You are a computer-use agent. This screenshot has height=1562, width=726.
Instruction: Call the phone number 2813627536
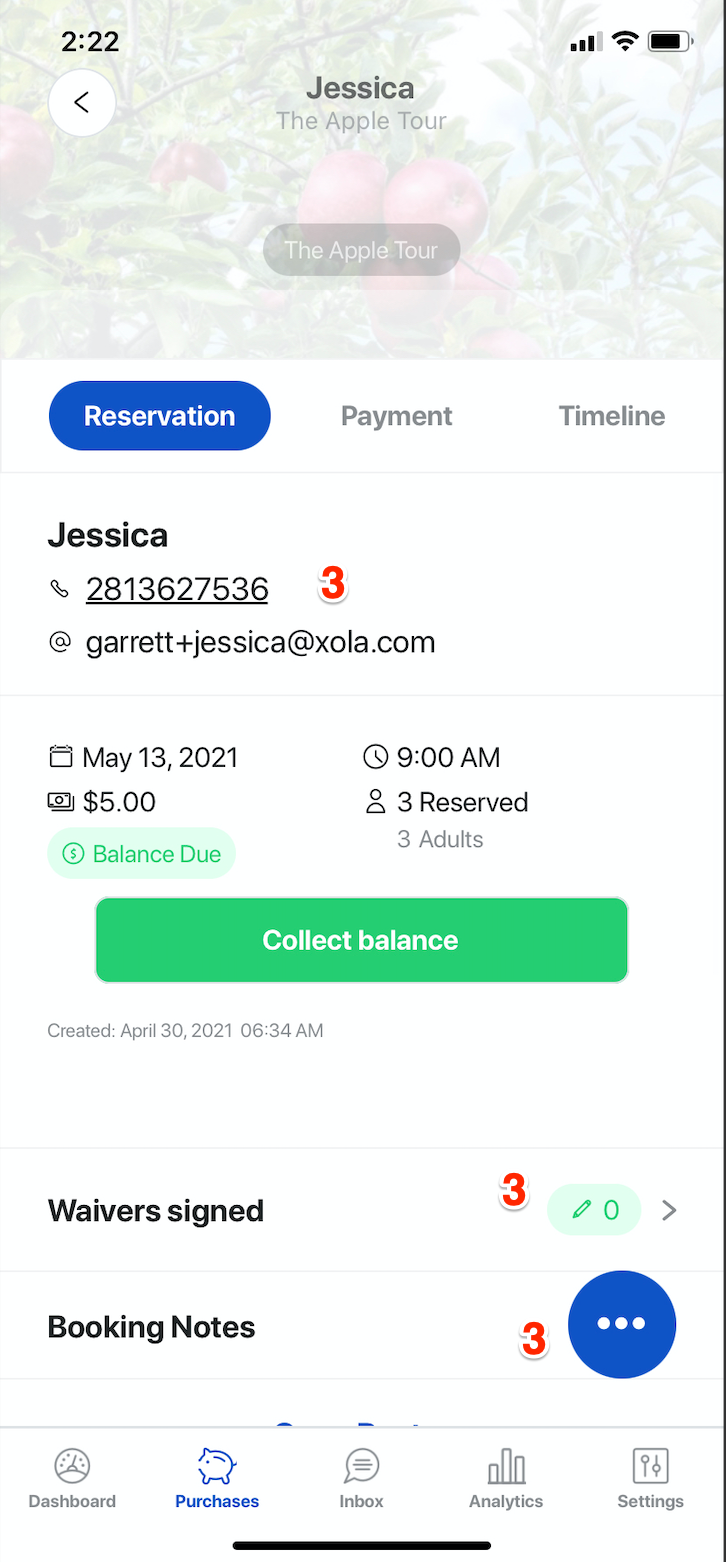(x=177, y=589)
